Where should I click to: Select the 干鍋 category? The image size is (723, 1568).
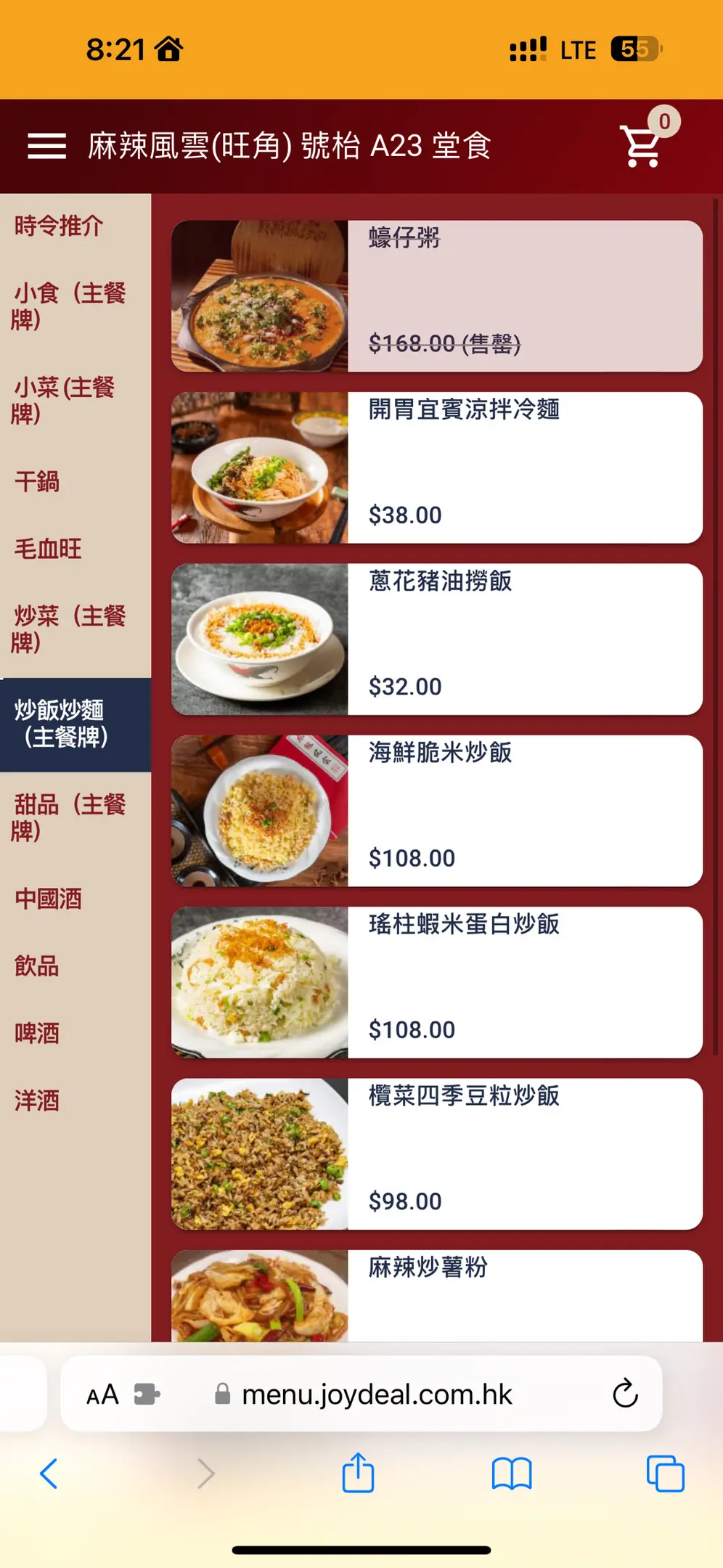click(x=38, y=482)
